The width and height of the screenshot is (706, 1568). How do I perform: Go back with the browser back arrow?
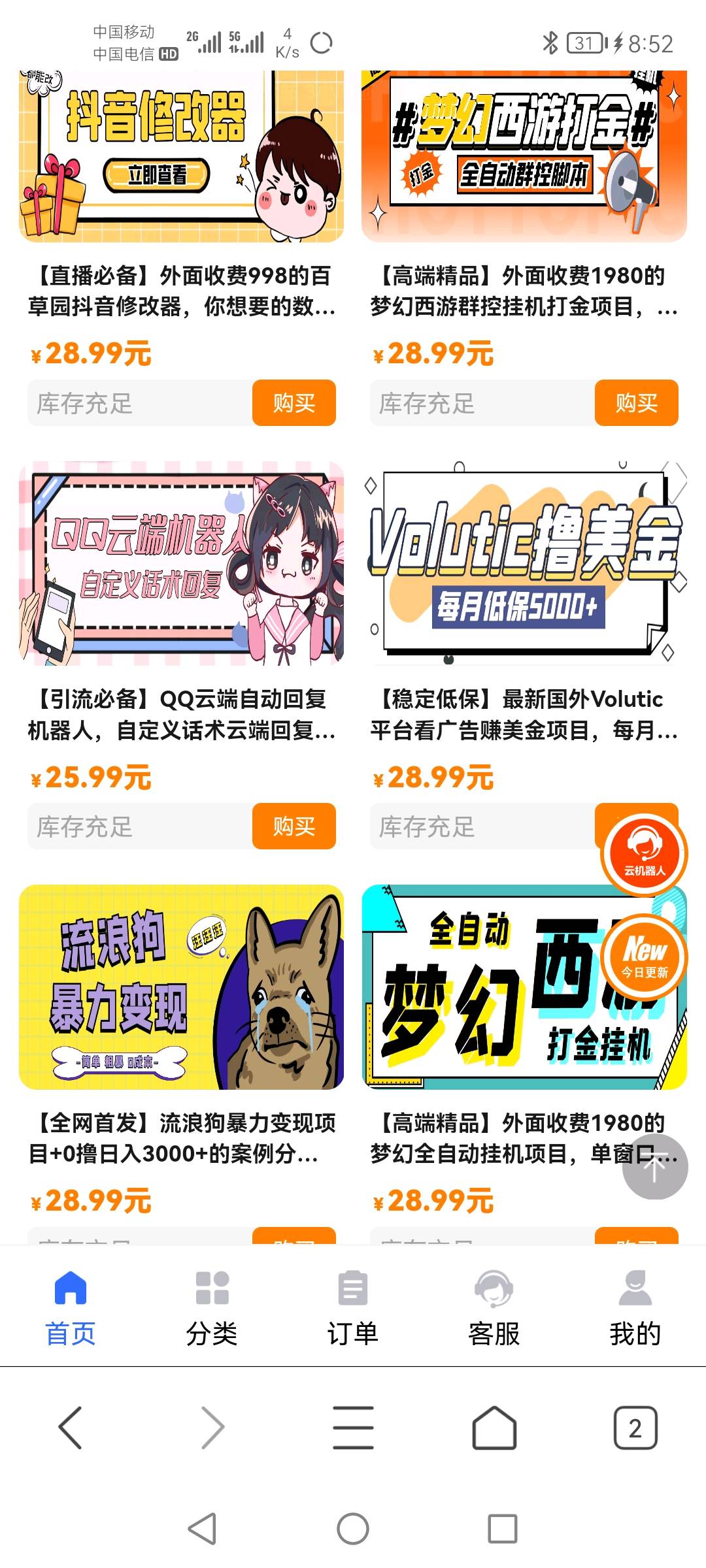click(x=71, y=1428)
